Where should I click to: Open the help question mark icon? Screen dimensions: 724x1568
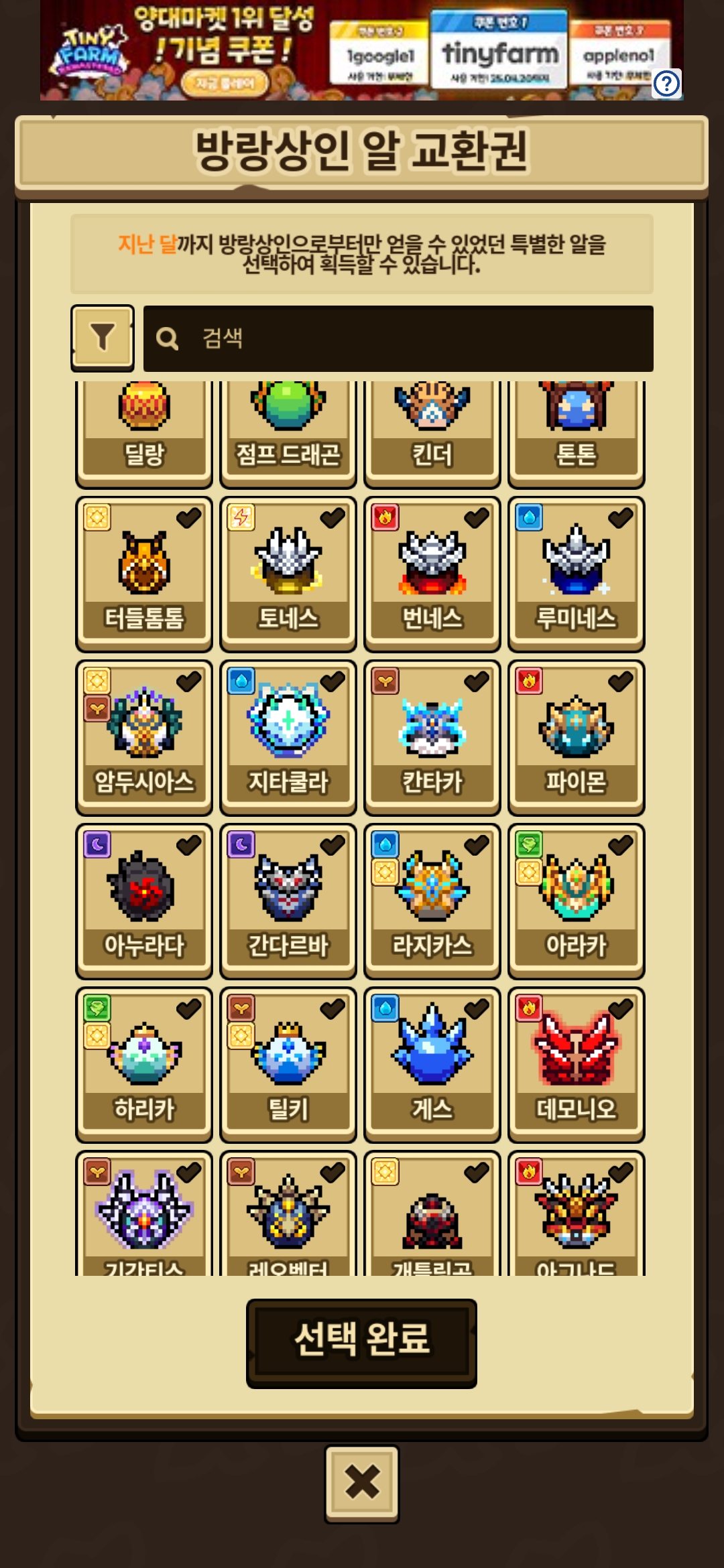(x=666, y=84)
